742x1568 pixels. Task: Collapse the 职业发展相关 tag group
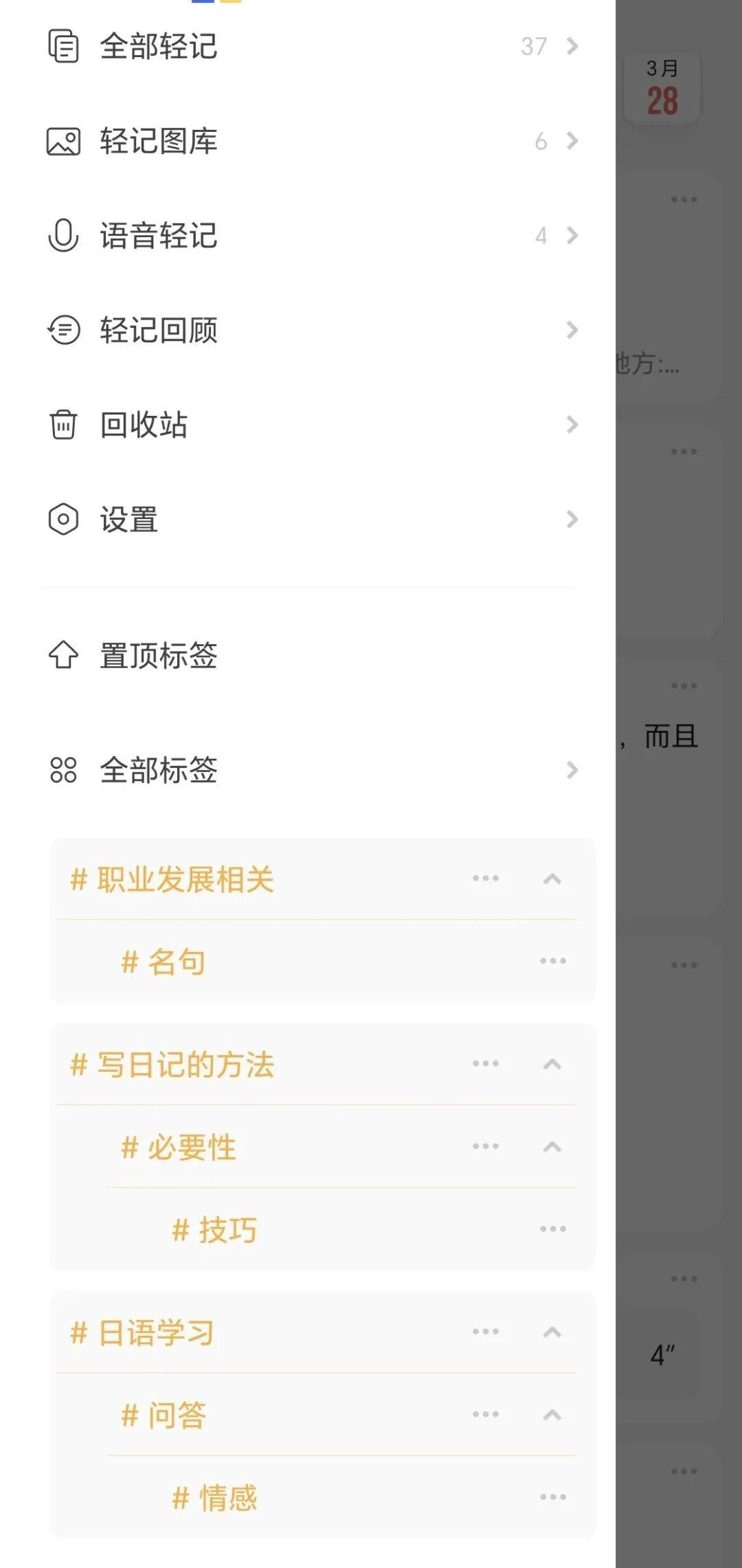552,879
